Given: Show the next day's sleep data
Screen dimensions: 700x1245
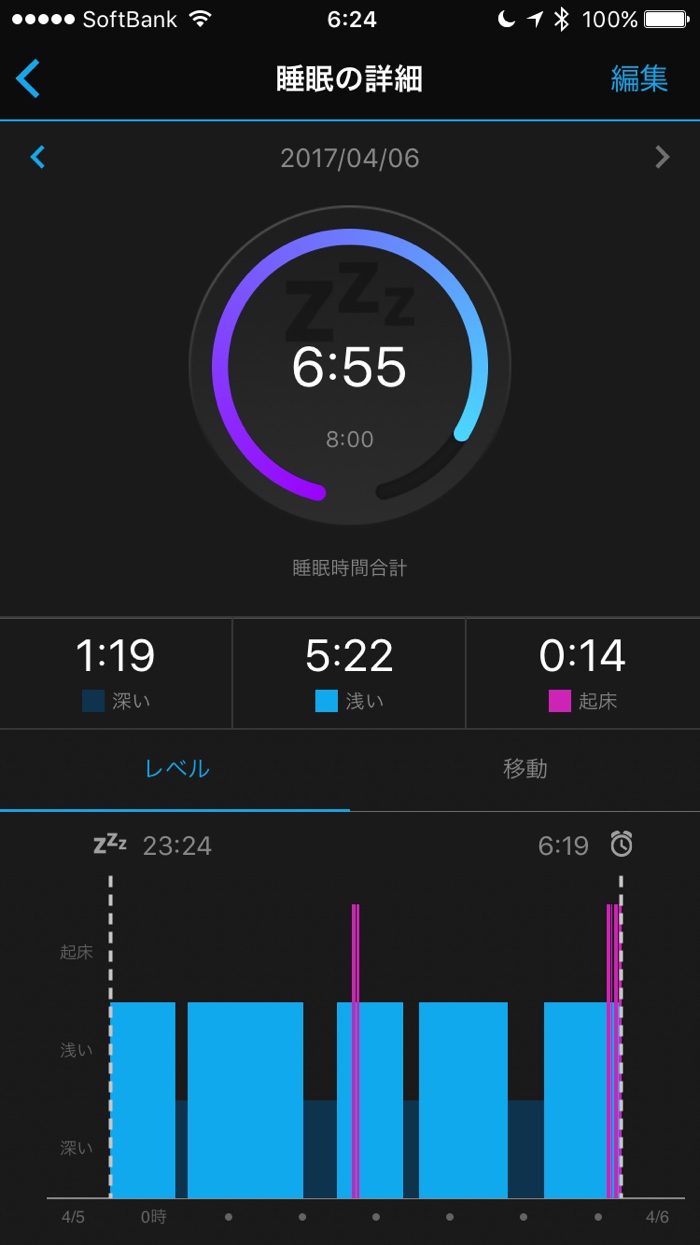Looking at the screenshot, I should (x=661, y=157).
